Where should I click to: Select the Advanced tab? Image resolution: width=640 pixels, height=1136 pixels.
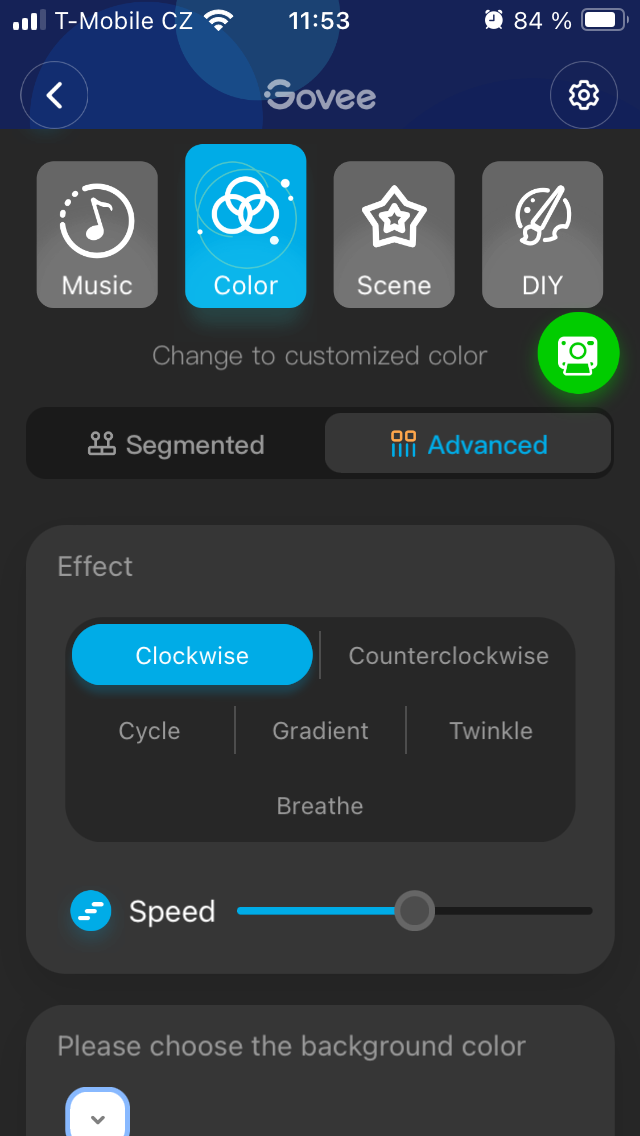point(468,445)
